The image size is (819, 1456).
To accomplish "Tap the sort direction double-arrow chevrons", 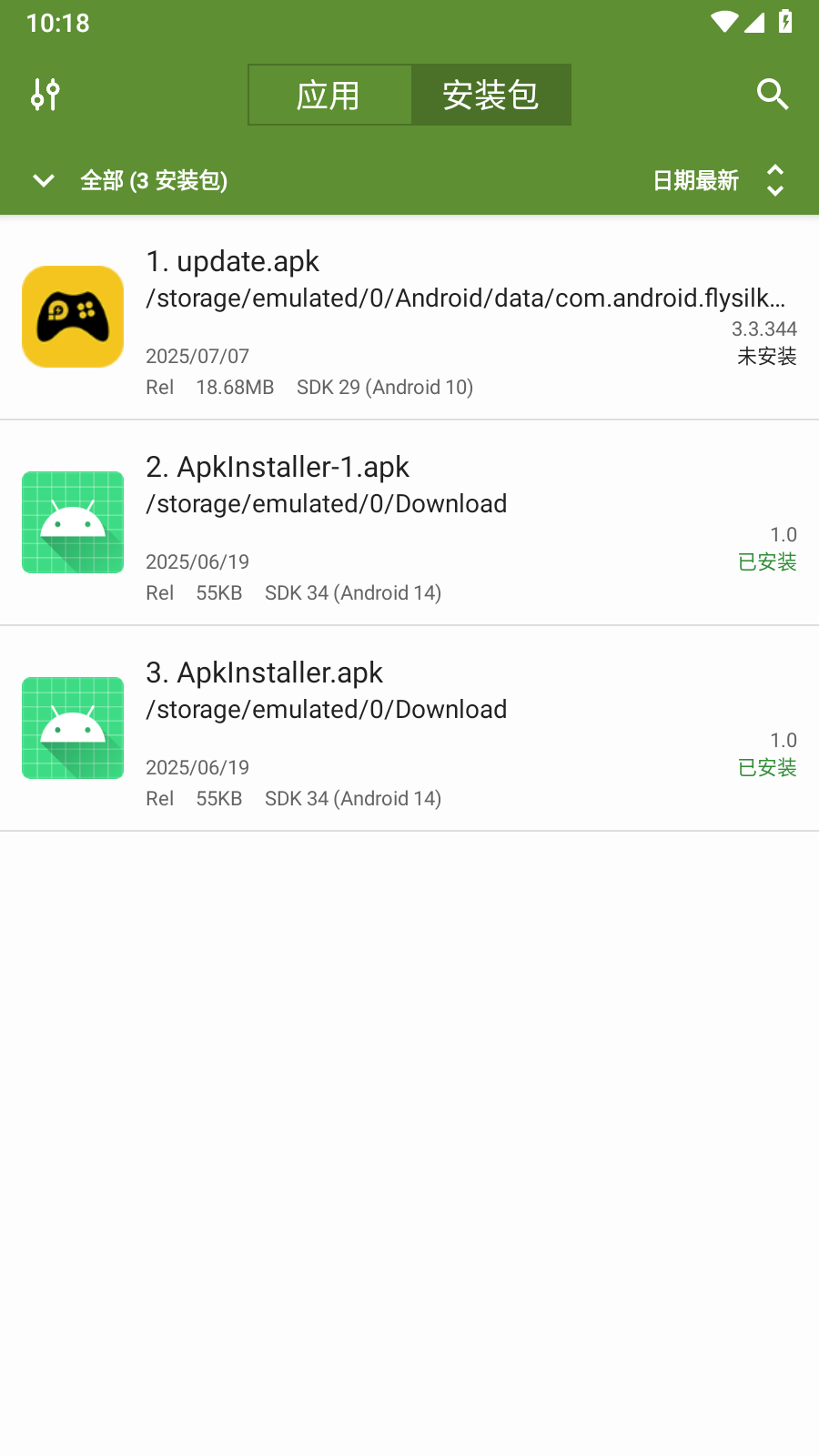I will click(x=775, y=180).
